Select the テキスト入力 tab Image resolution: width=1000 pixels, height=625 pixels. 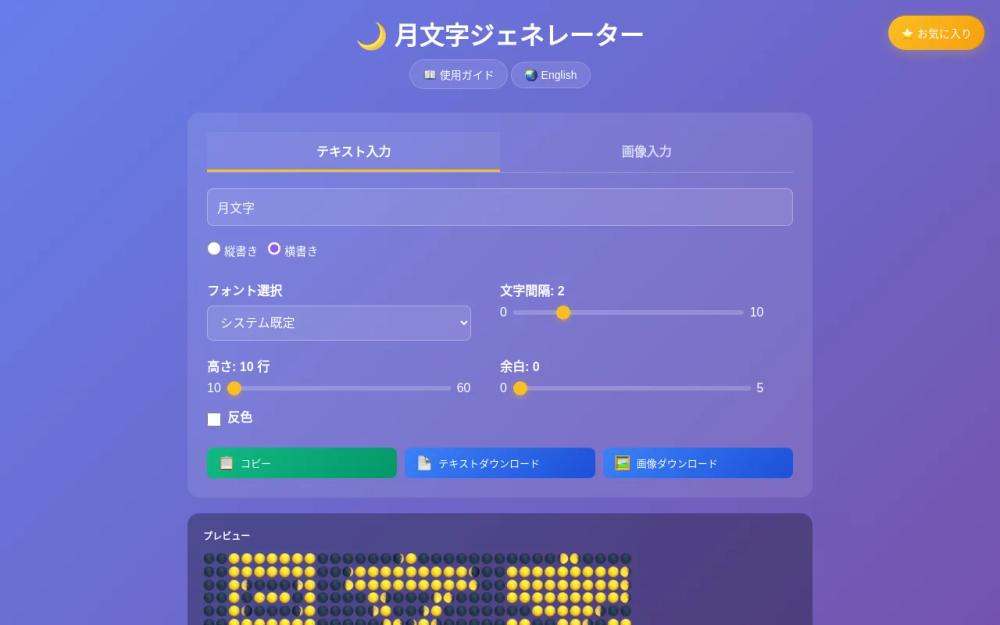(x=353, y=152)
